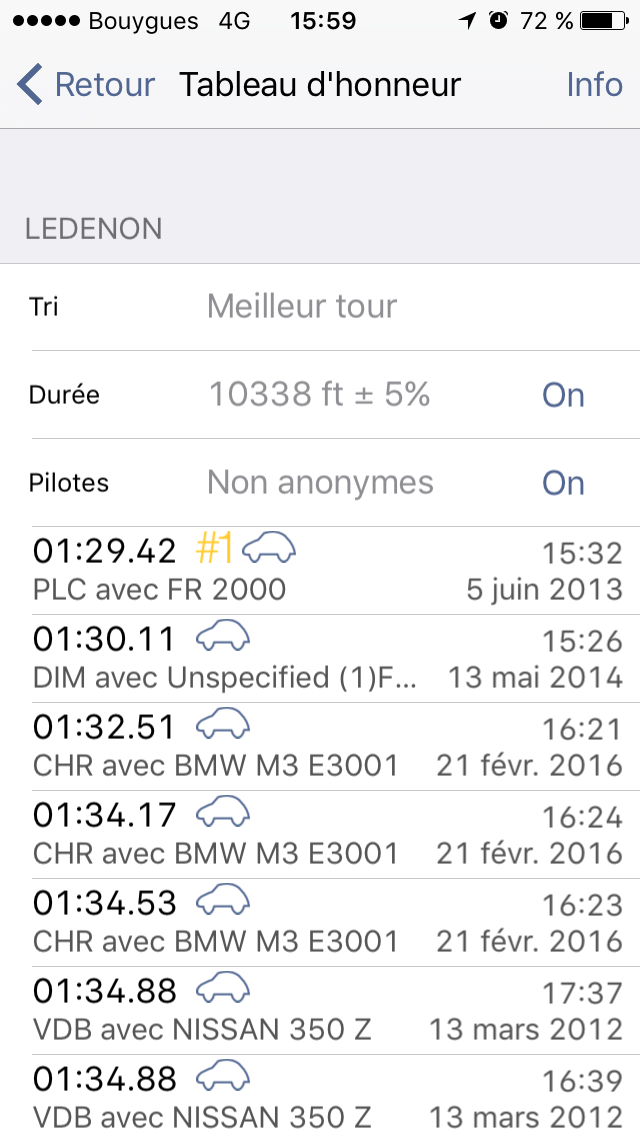This screenshot has width=640, height=1136.
Task: Go back with the Retour button
Action: [87, 85]
